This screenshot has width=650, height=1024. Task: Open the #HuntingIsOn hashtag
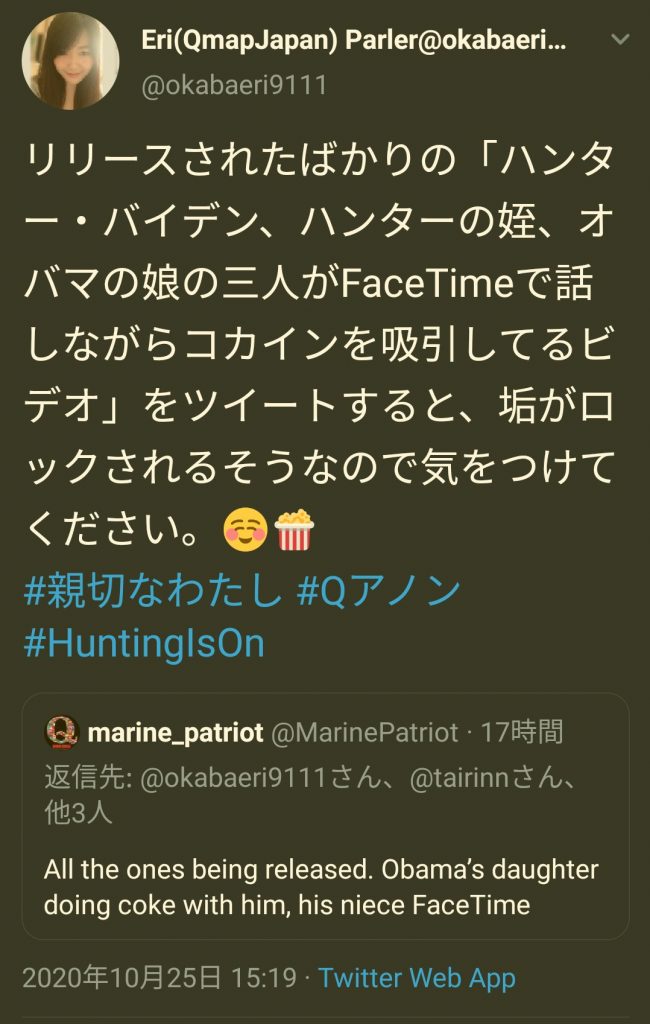coord(144,642)
